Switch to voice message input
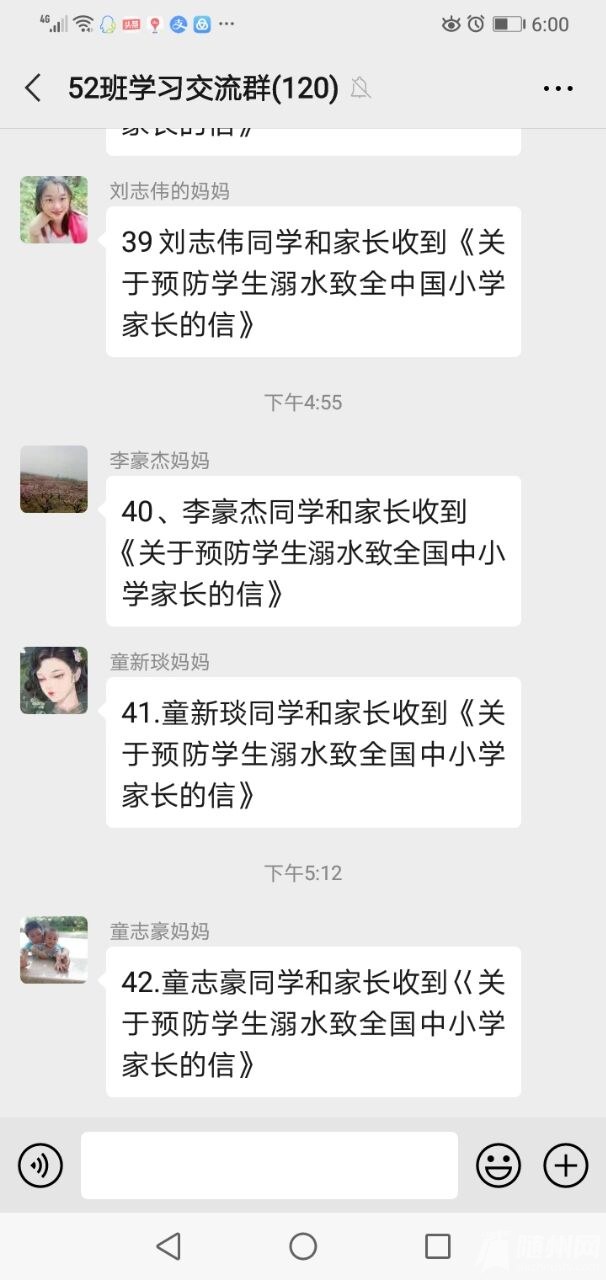This screenshot has width=606, height=1280. 41,1165
